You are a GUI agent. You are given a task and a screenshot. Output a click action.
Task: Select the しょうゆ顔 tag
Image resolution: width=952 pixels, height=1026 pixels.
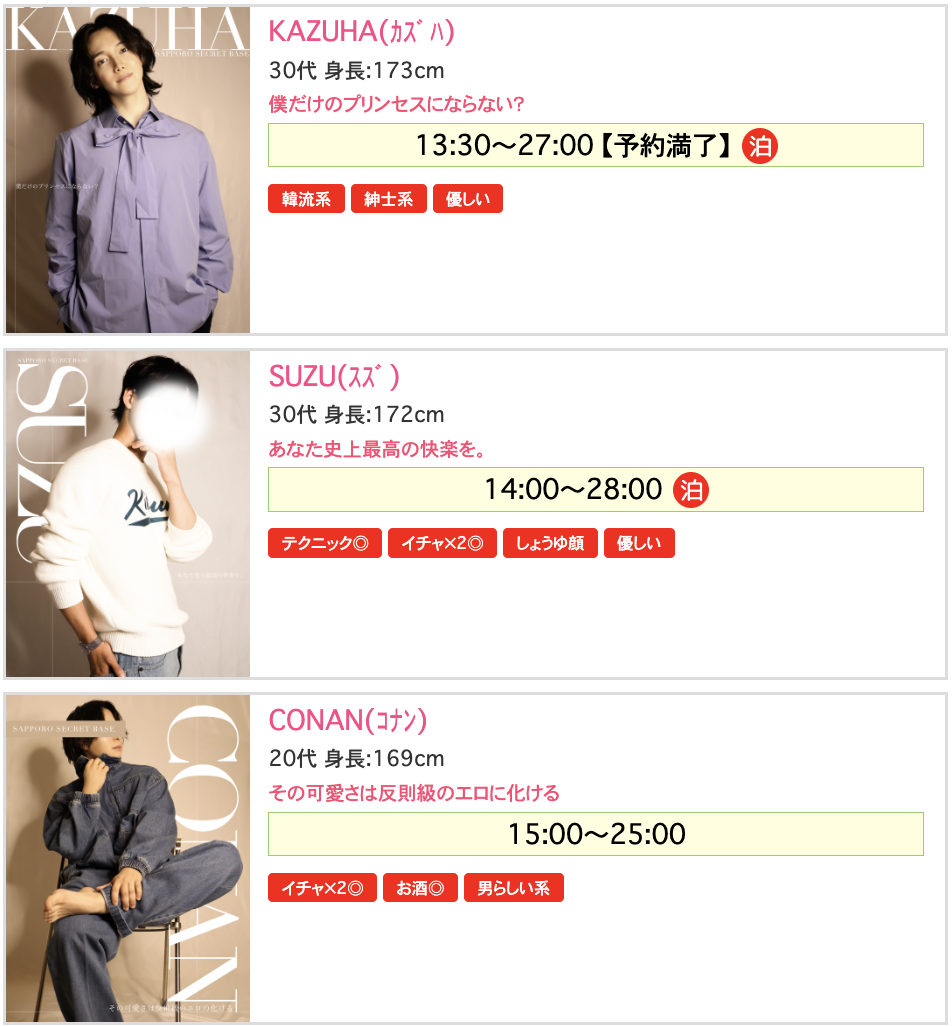[x=550, y=544]
